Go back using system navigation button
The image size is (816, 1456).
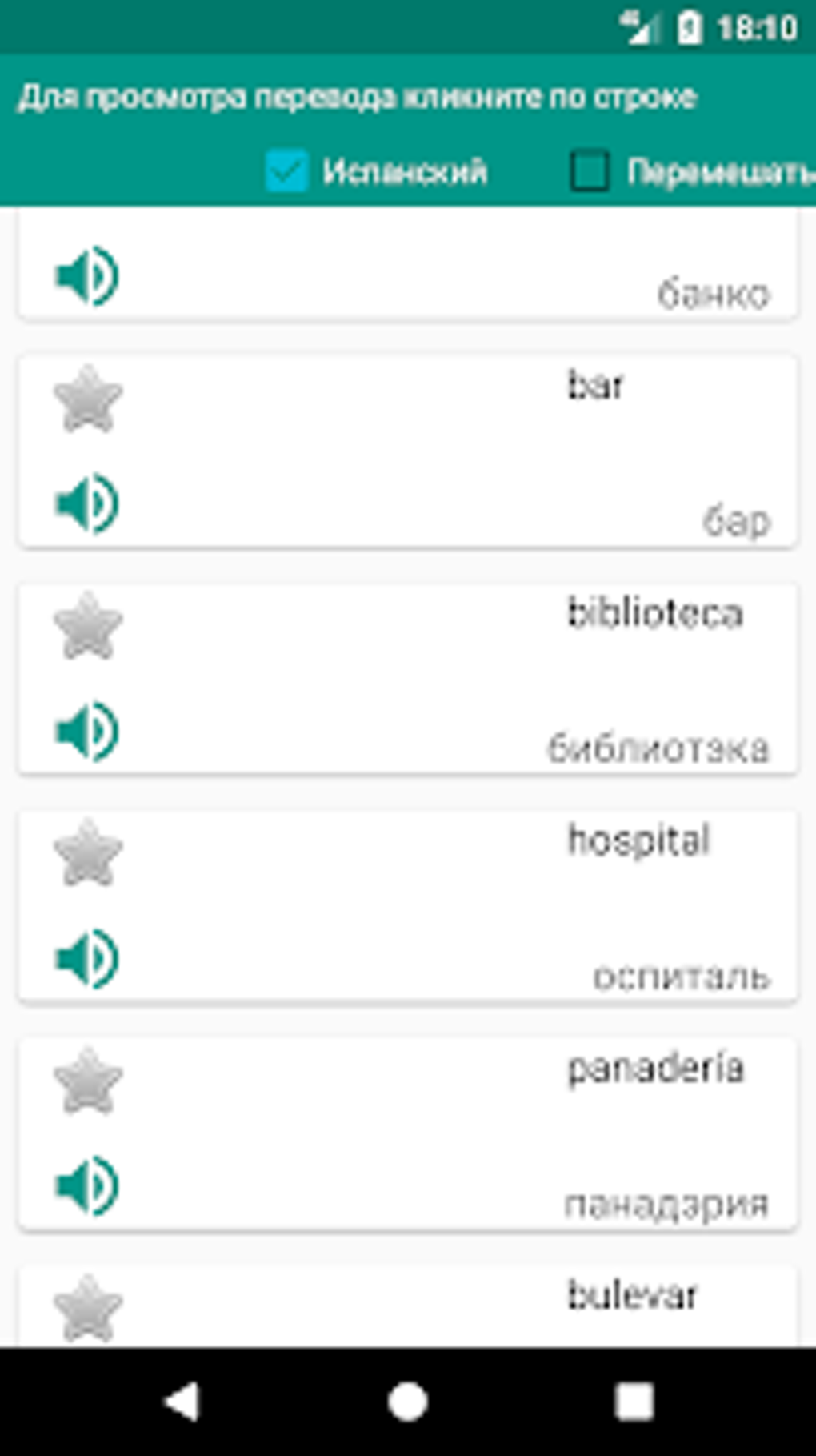(182, 1402)
